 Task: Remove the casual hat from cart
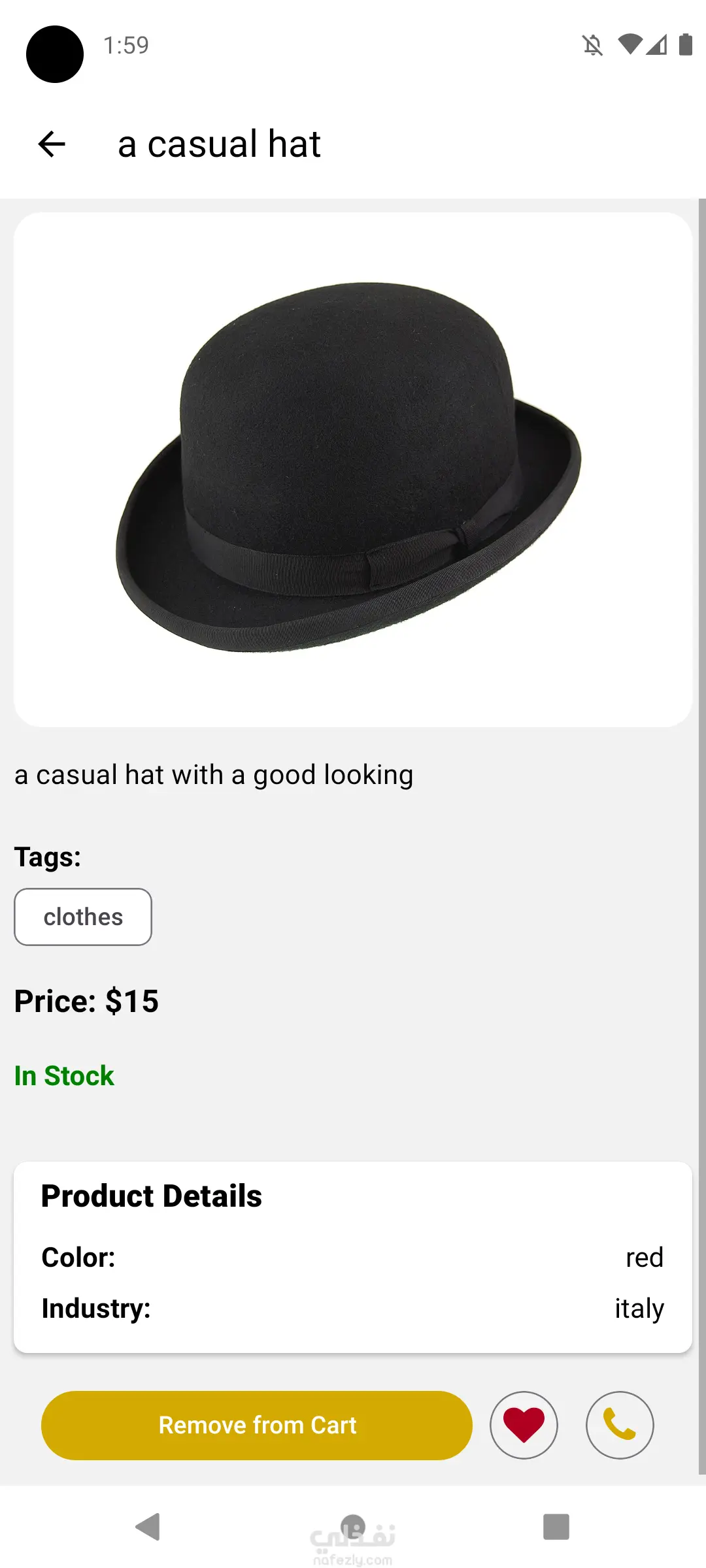257,1425
